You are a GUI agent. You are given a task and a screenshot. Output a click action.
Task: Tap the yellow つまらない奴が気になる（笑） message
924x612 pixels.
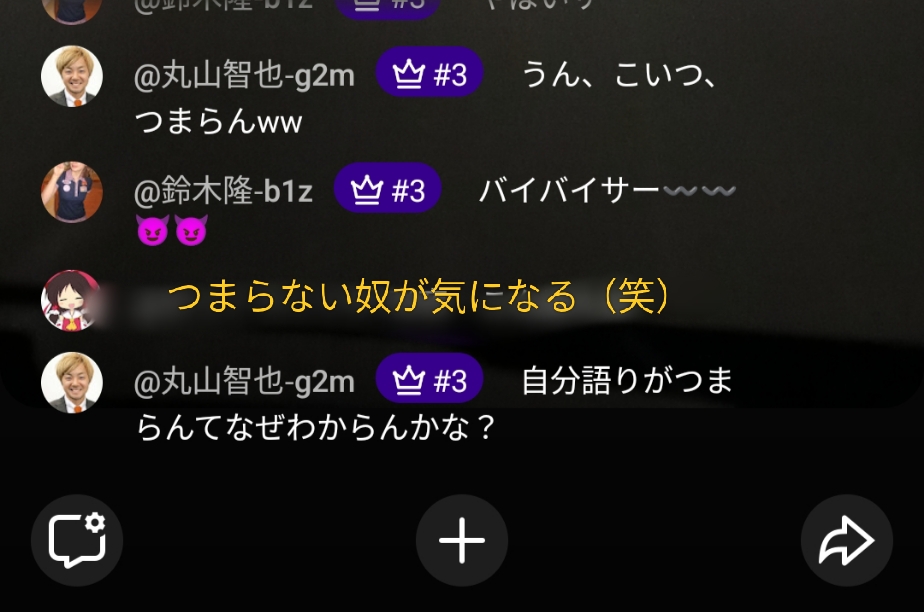point(418,297)
